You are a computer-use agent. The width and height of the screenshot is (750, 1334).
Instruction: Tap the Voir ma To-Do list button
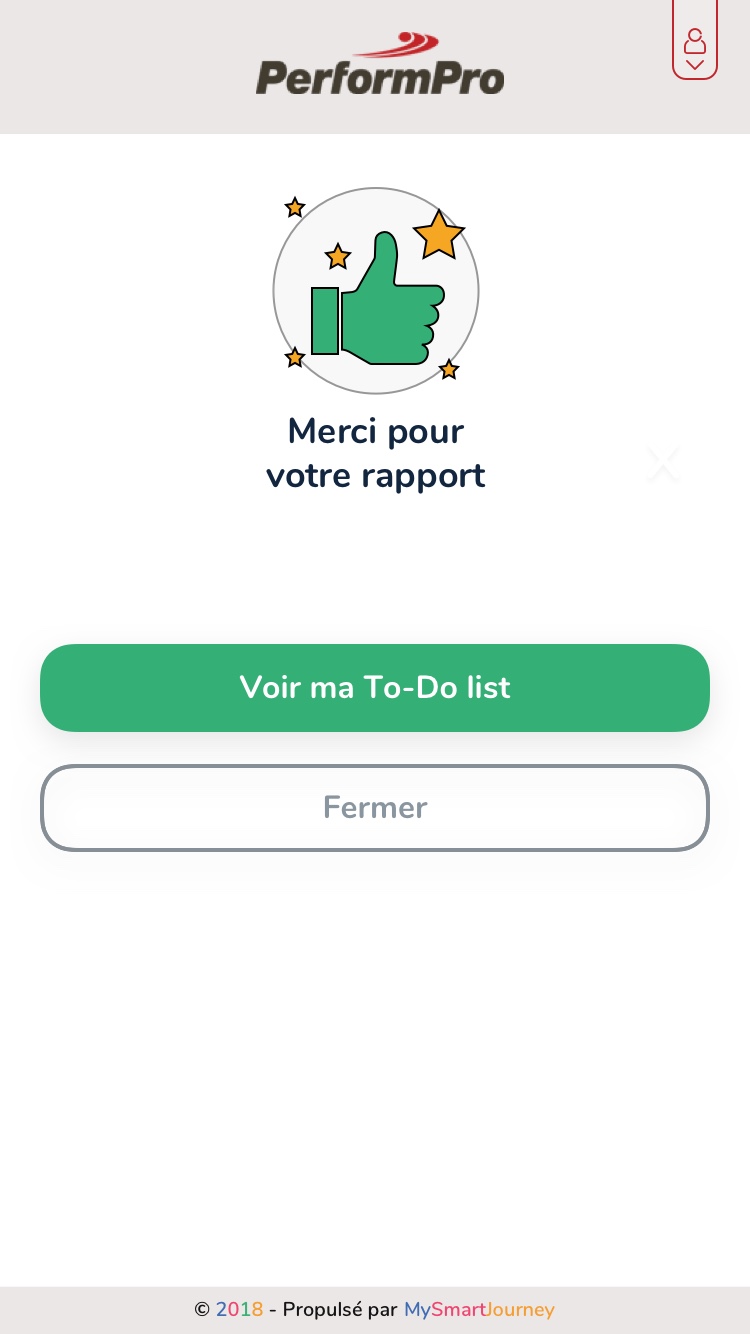pyautogui.click(x=375, y=688)
